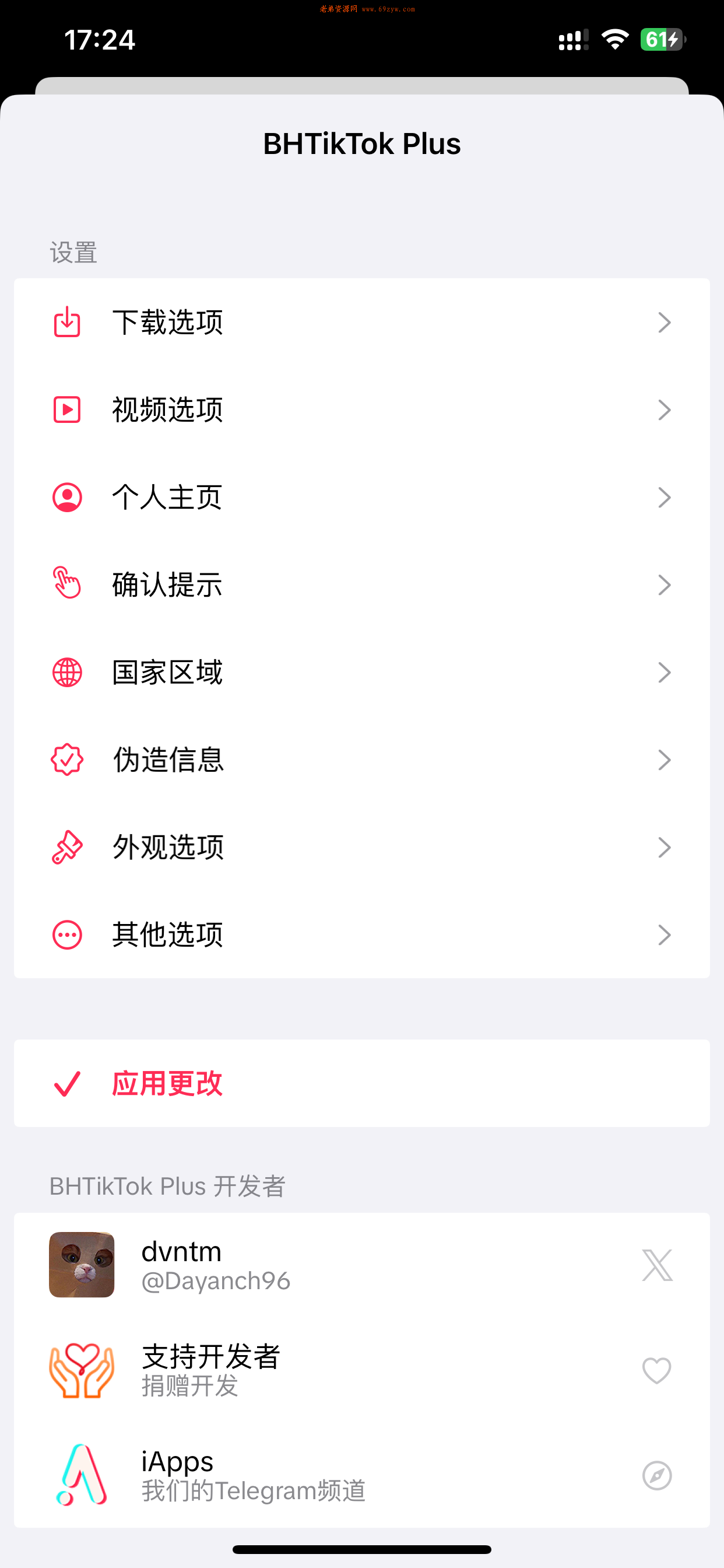
Task: Open the 视频选项 settings page
Action: coord(362,409)
